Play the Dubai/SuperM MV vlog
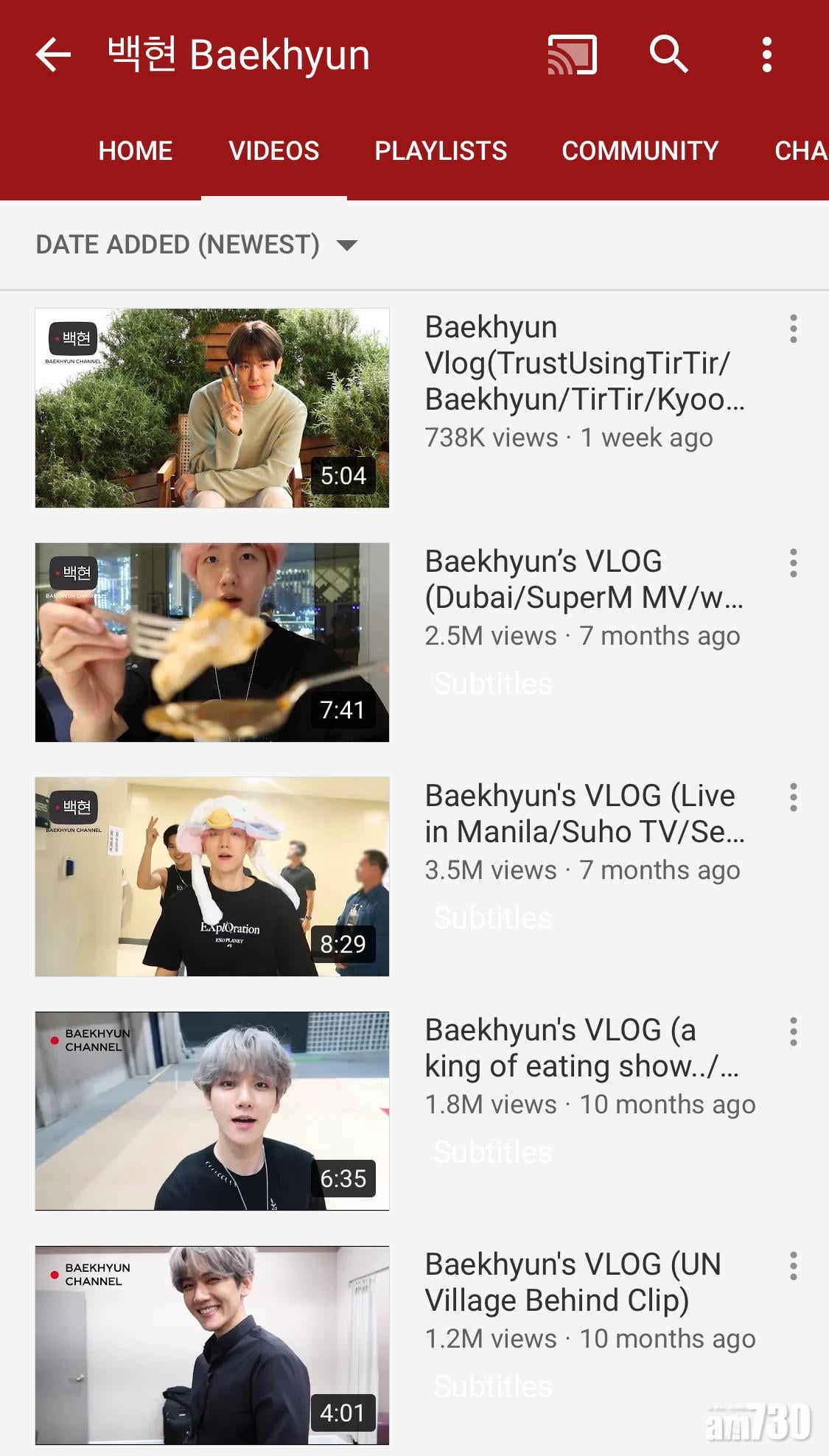The image size is (829, 1456). 212,643
